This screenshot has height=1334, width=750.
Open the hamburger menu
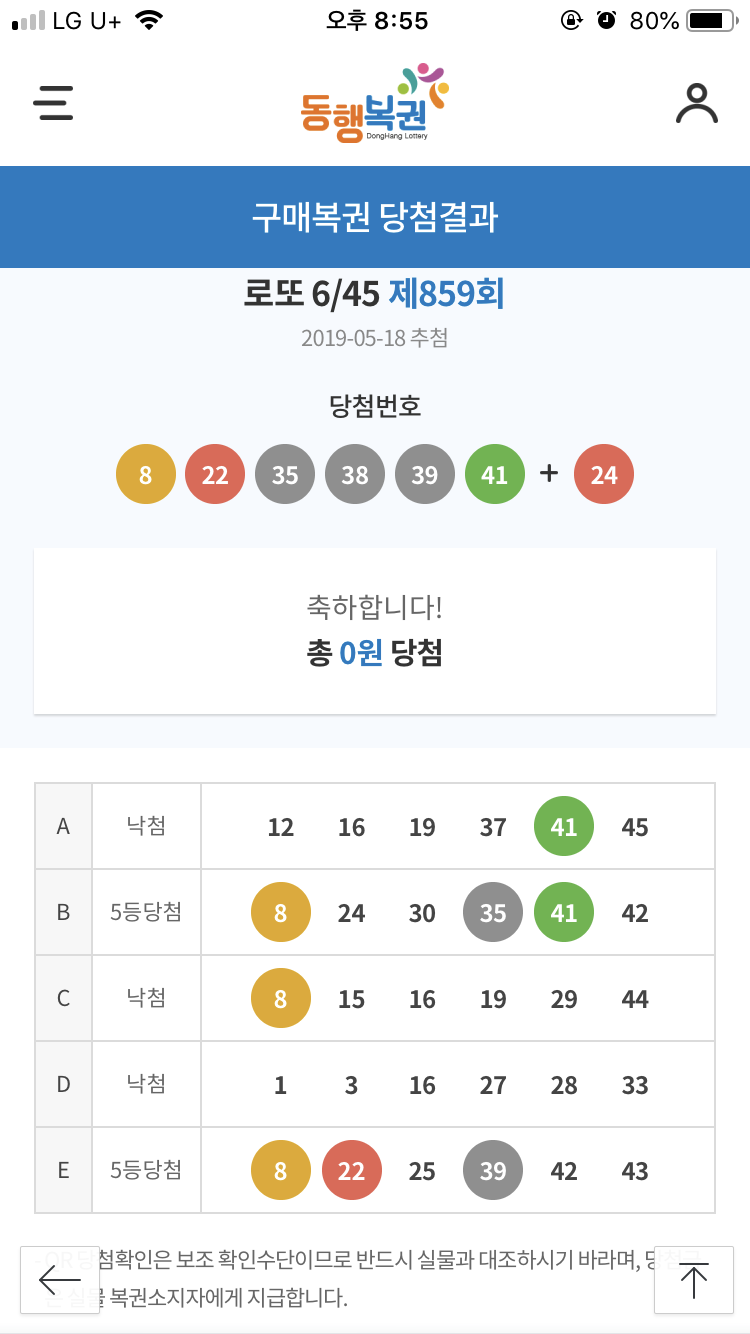pyautogui.click(x=53, y=103)
